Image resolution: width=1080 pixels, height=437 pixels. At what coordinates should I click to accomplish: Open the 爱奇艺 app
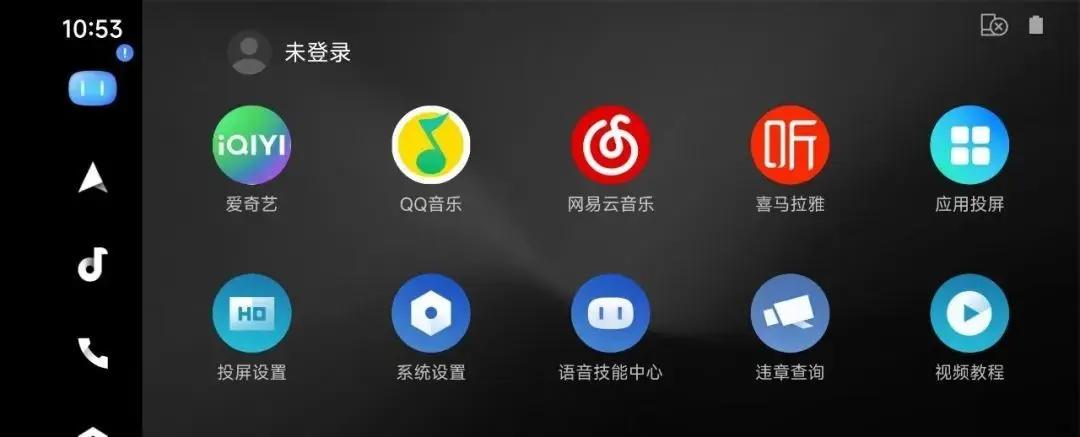coord(252,146)
